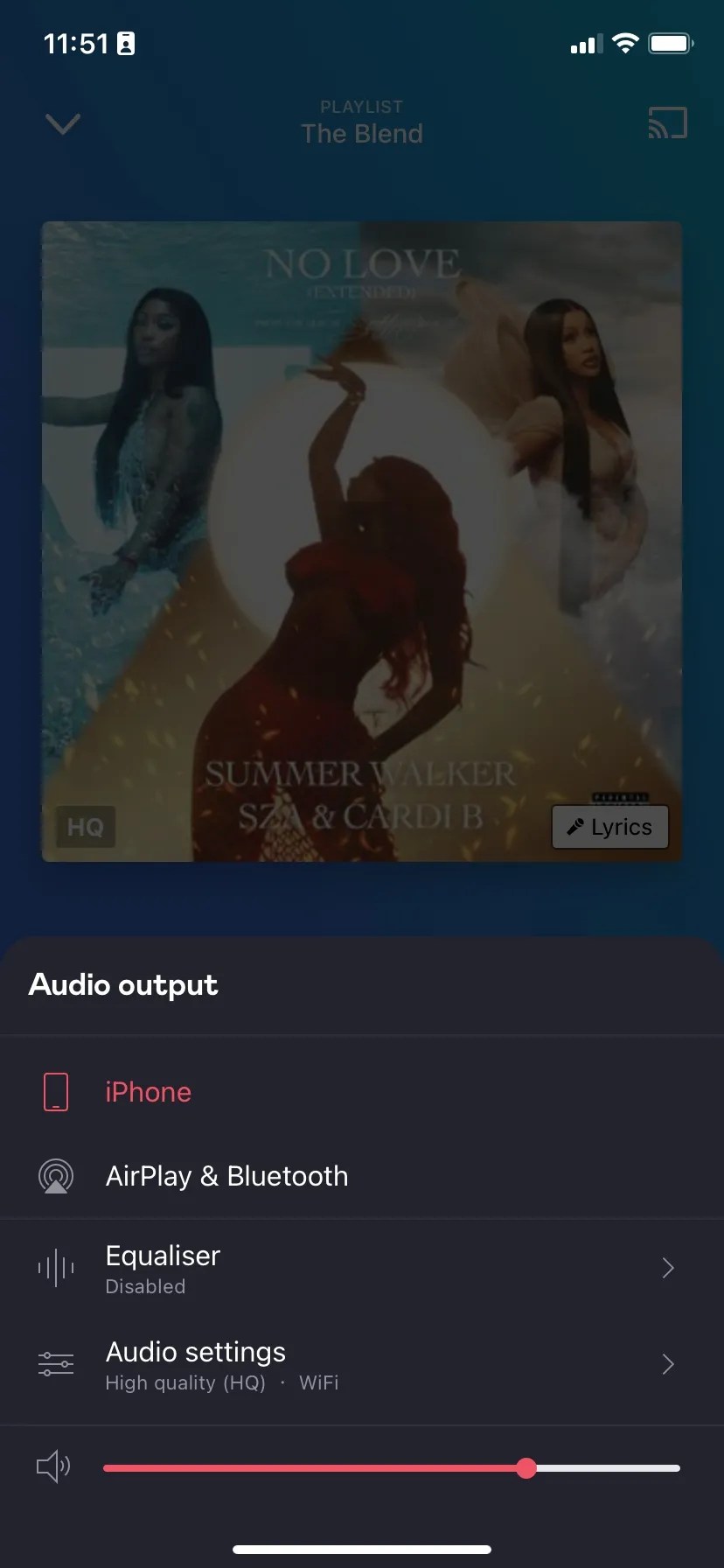The width and height of the screenshot is (724, 1568).
Task: Collapse the now playing screen
Action: coord(61,123)
